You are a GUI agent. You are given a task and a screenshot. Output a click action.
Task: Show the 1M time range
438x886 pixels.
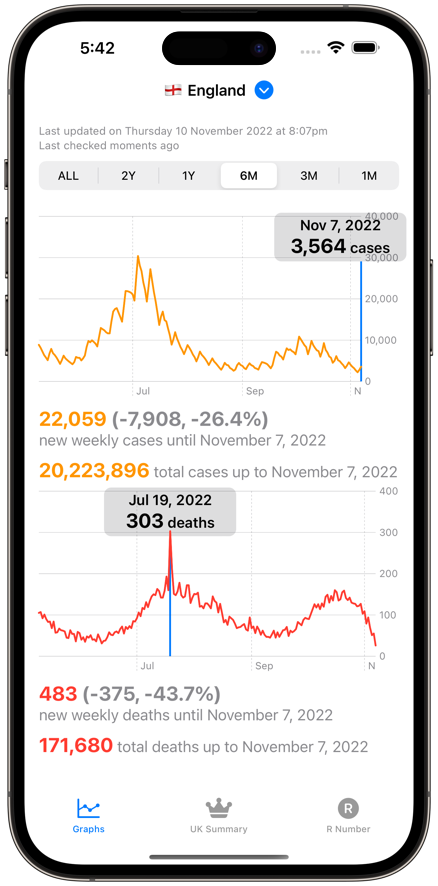tap(369, 176)
